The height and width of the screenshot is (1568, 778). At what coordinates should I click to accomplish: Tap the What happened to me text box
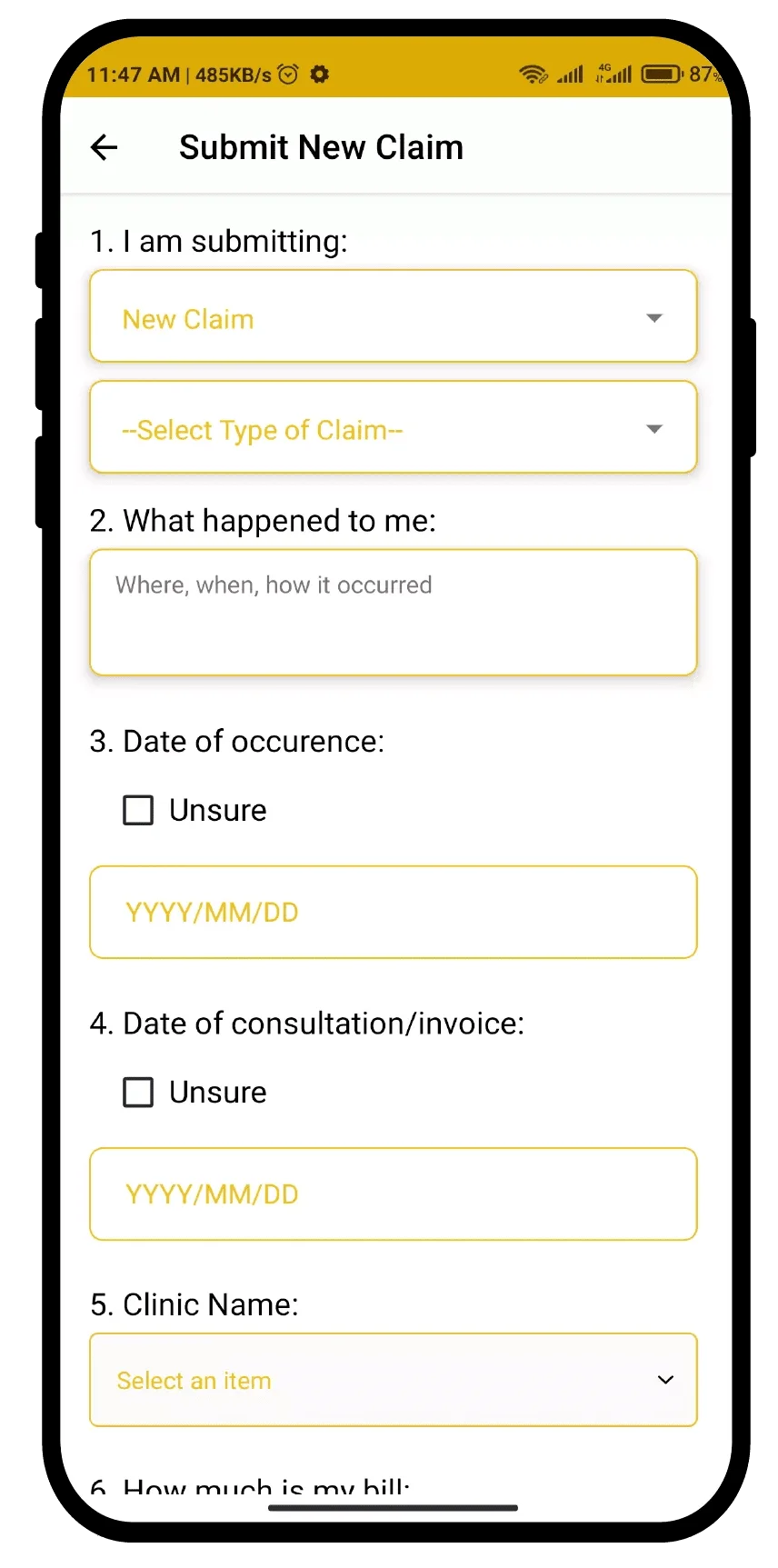tap(393, 612)
